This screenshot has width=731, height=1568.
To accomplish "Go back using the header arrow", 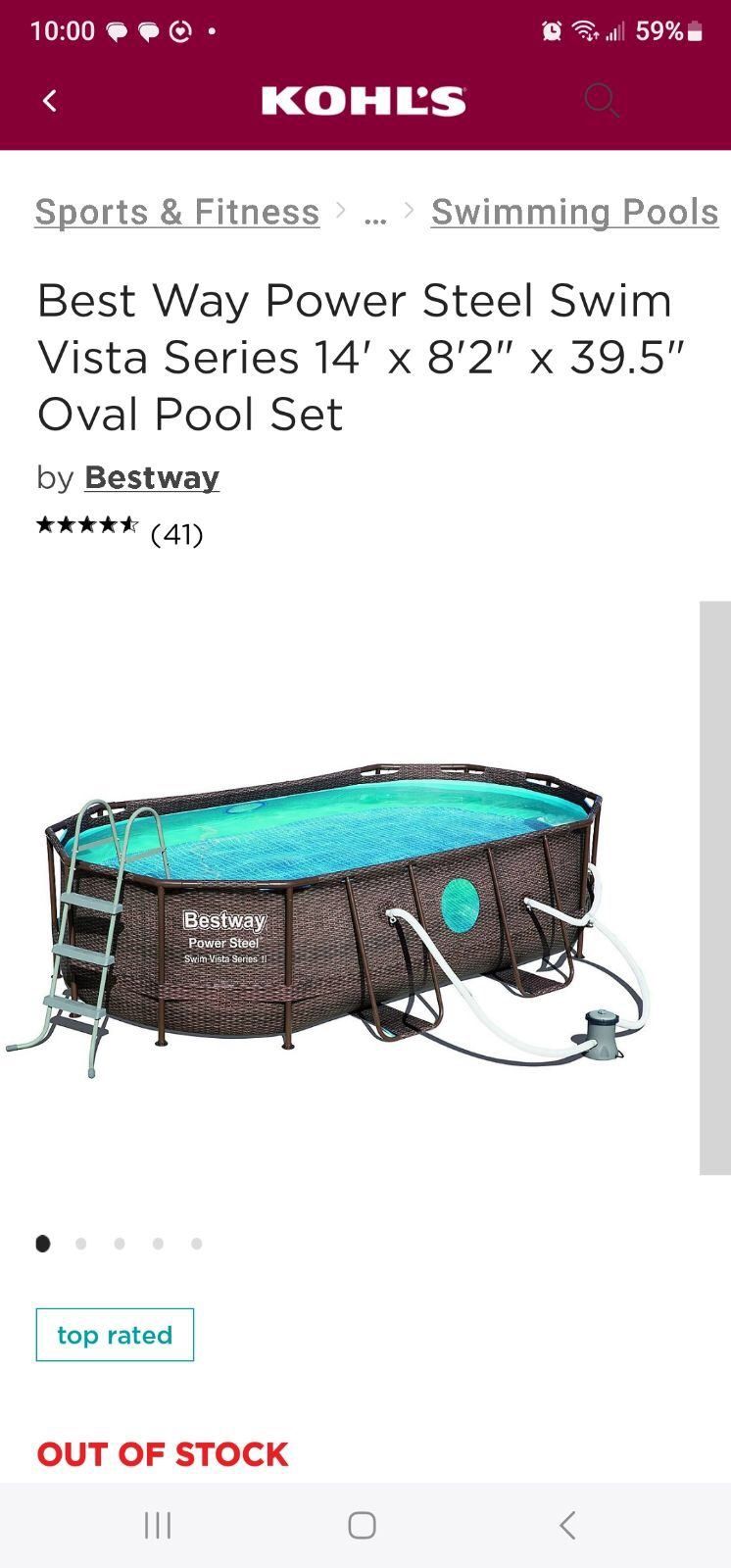I will pyautogui.click(x=50, y=100).
